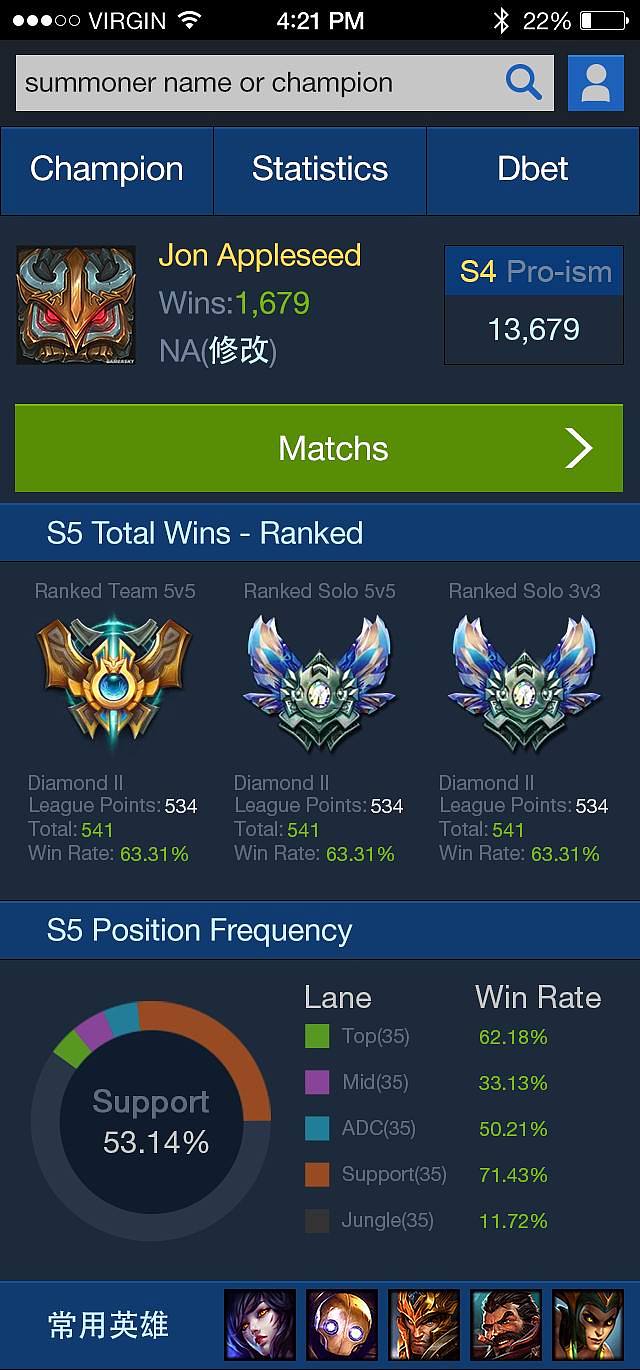Select the second champion portrait with goggles
The image size is (640, 1370).
pyautogui.click(x=342, y=1325)
